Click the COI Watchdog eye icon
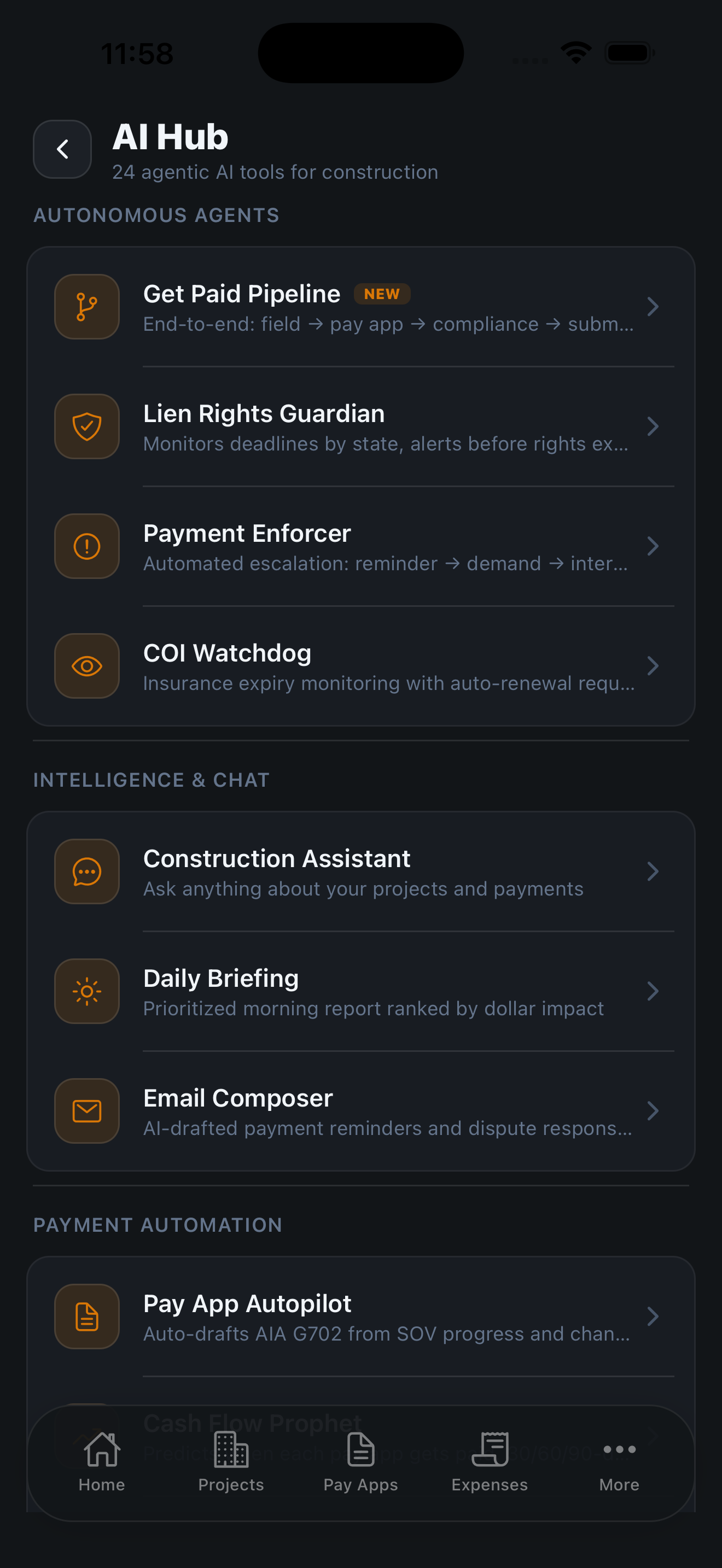The height and width of the screenshot is (1568, 722). click(86, 665)
